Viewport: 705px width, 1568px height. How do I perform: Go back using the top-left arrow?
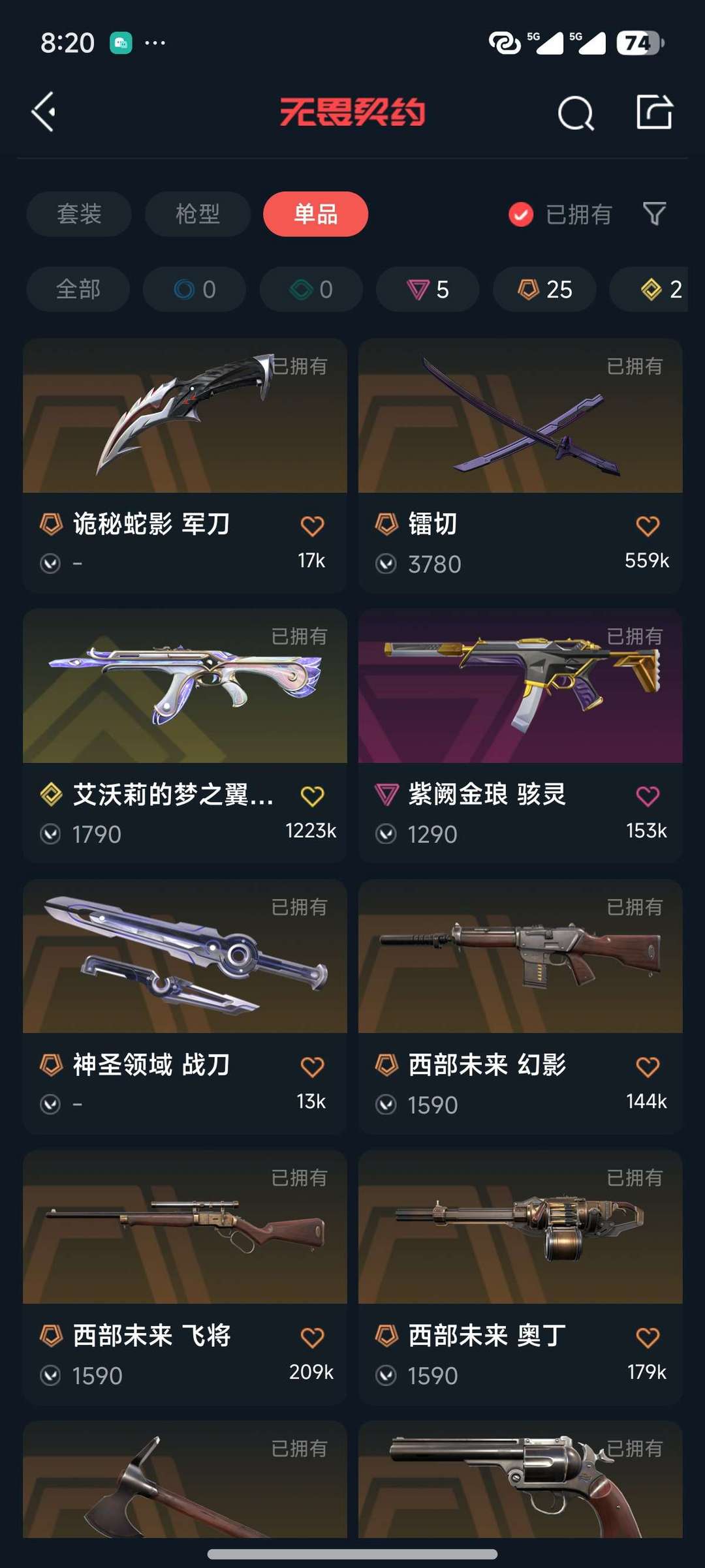(x=44, y=112)
